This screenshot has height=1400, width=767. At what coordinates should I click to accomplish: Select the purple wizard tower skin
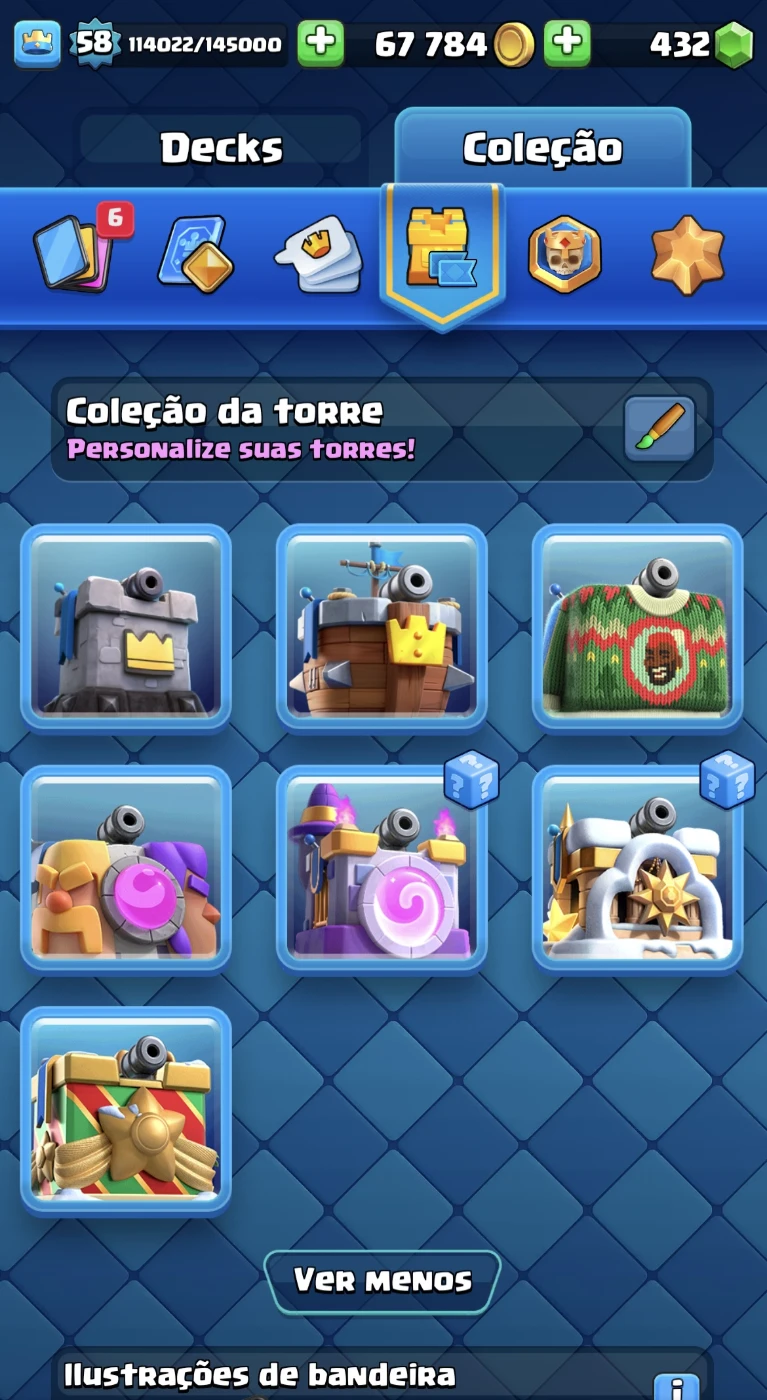(x=381, y=869)
